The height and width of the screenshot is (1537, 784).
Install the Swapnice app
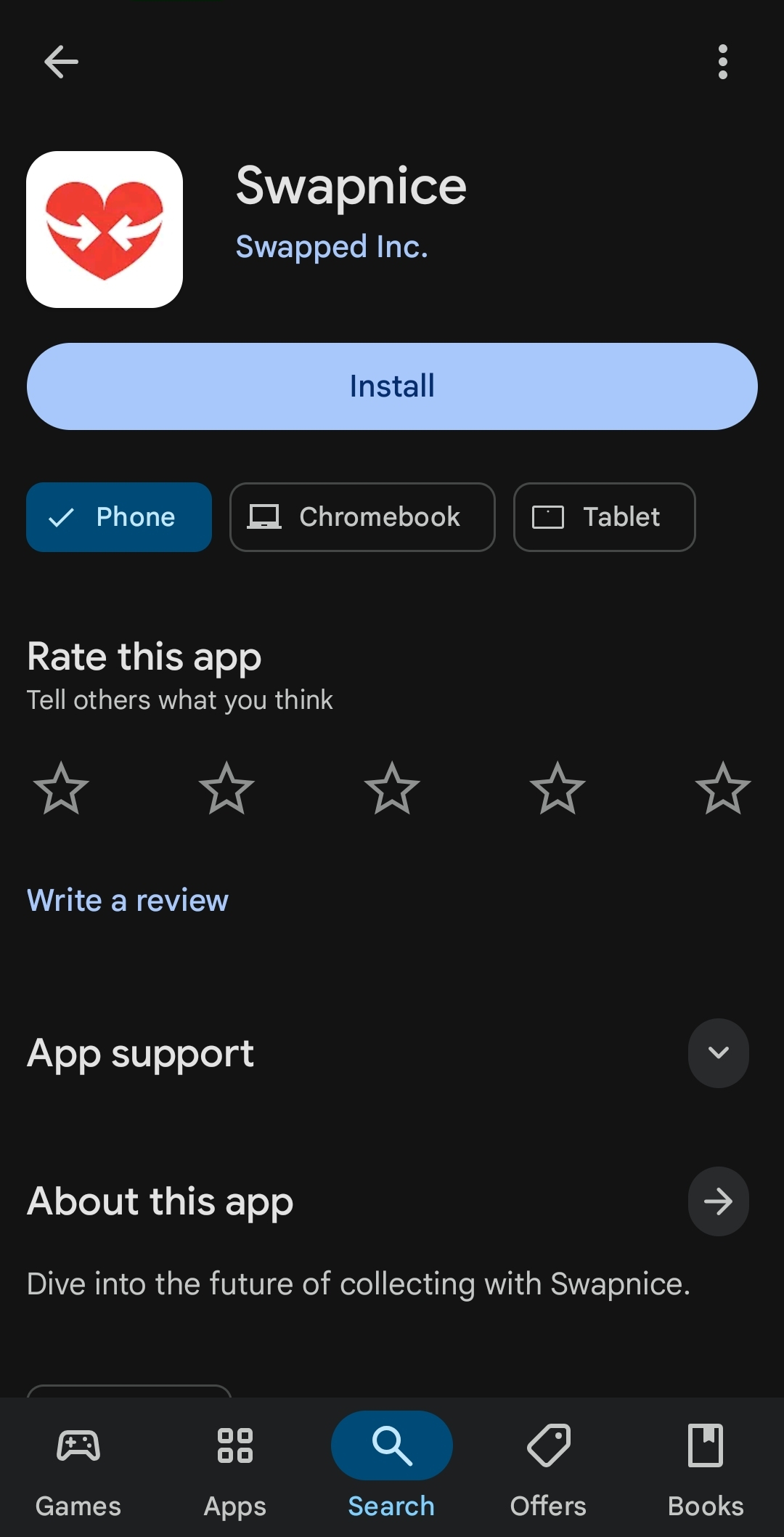[392, 386]
